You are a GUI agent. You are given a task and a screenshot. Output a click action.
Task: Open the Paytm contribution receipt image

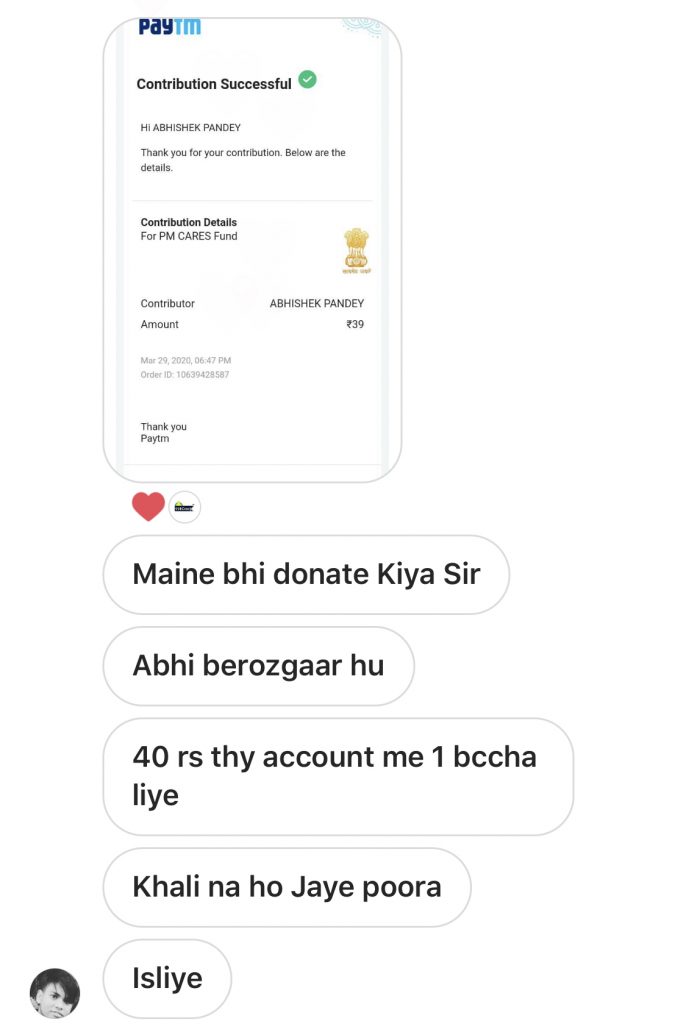coord(252,250)
